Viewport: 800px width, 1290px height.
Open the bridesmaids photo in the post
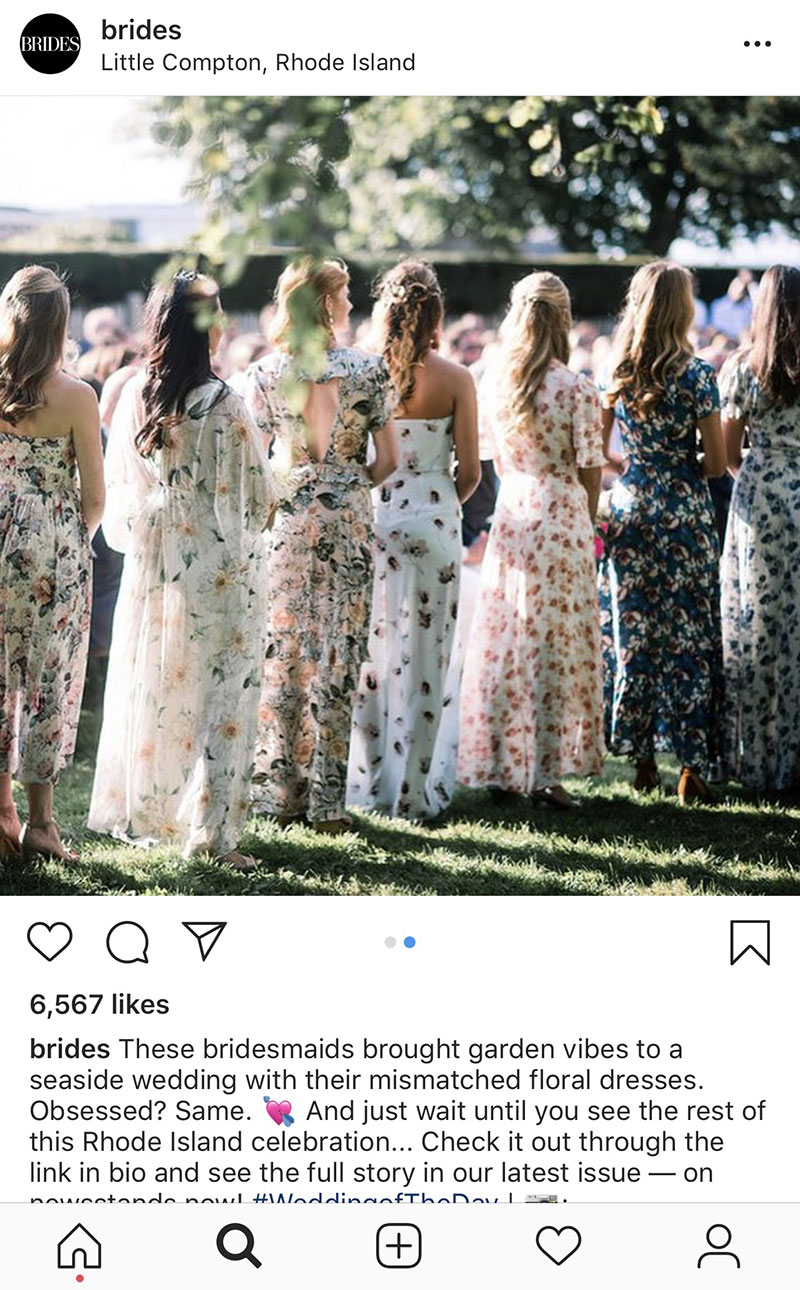tap(400, 495)
